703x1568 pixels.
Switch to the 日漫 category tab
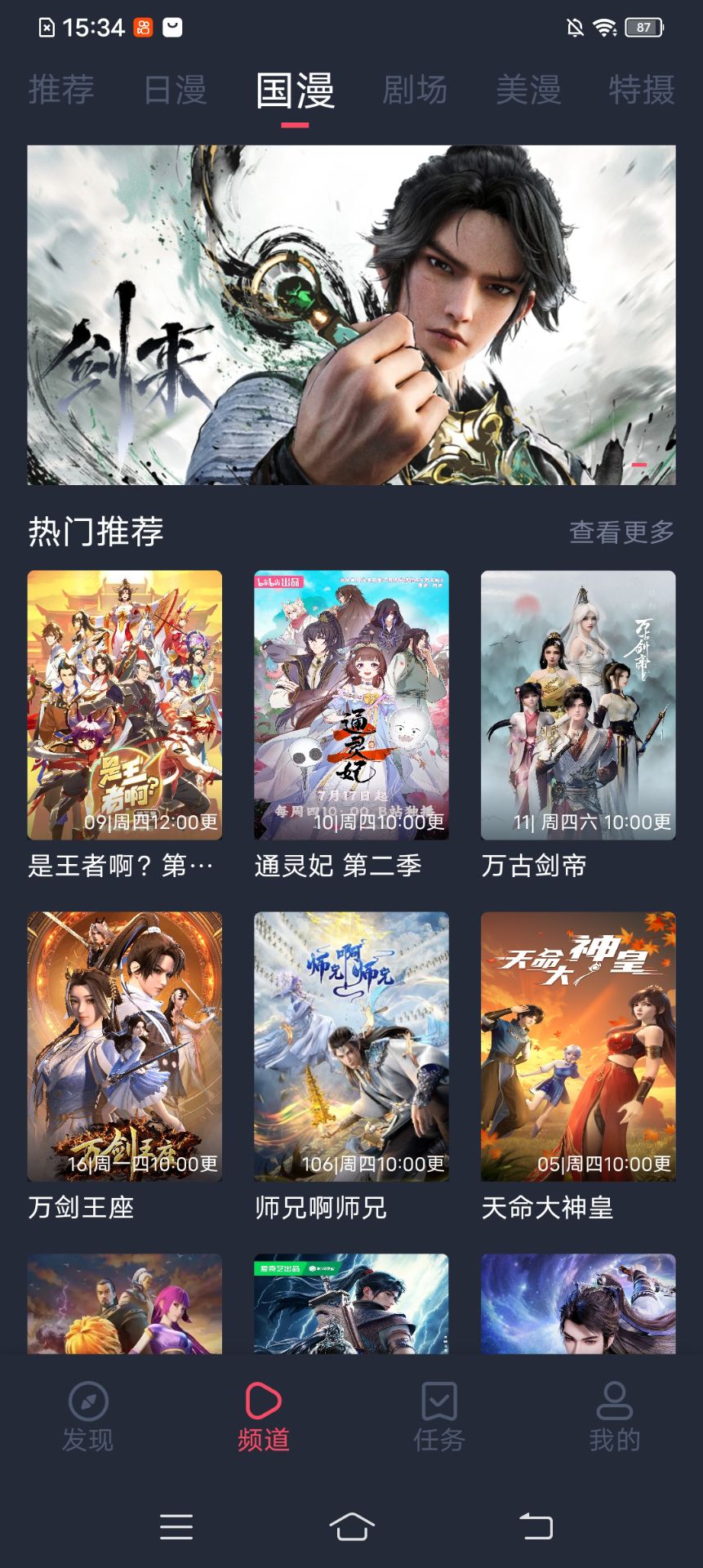coord(176,91)
